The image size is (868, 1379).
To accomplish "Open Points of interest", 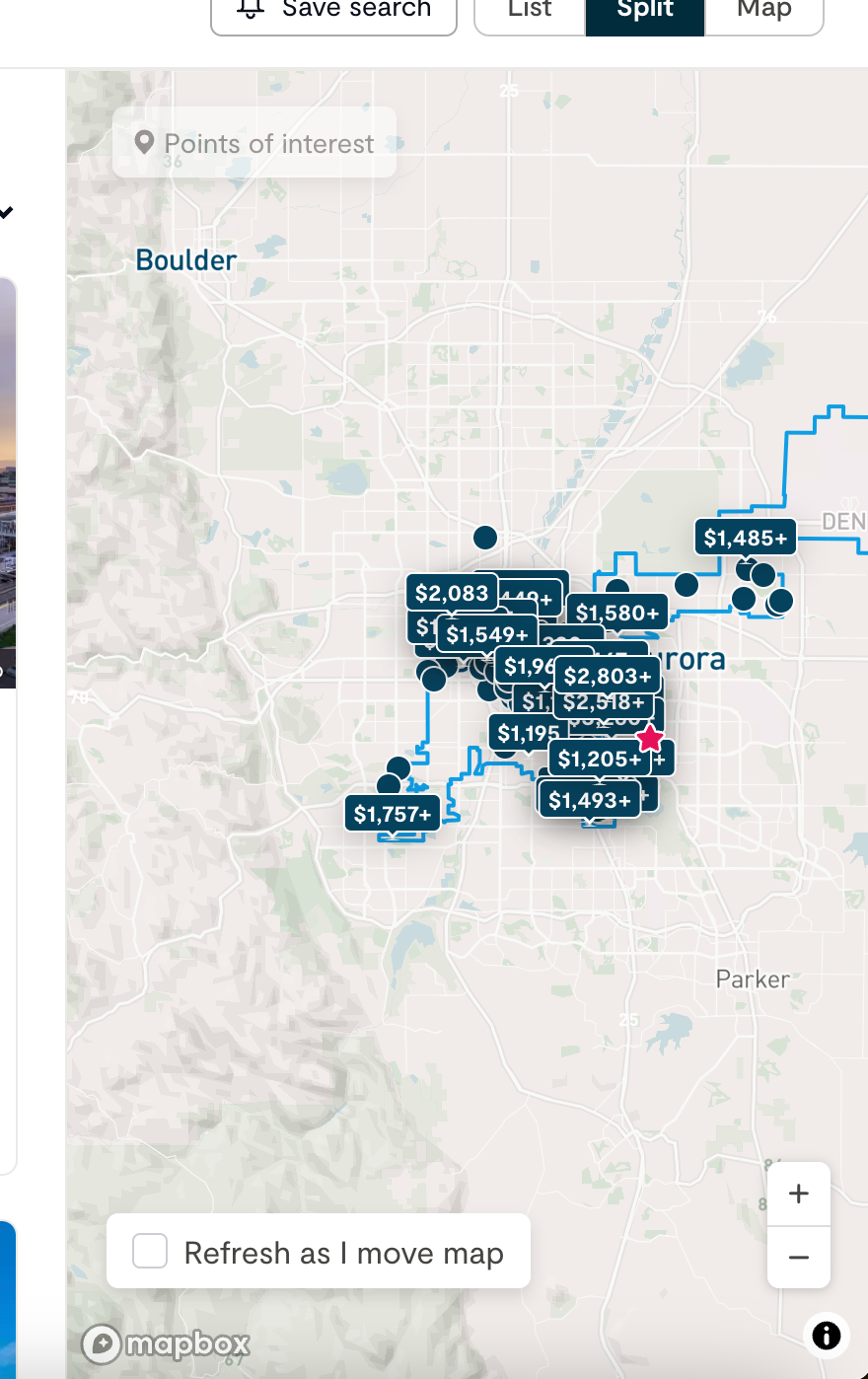I will point(254,144).
